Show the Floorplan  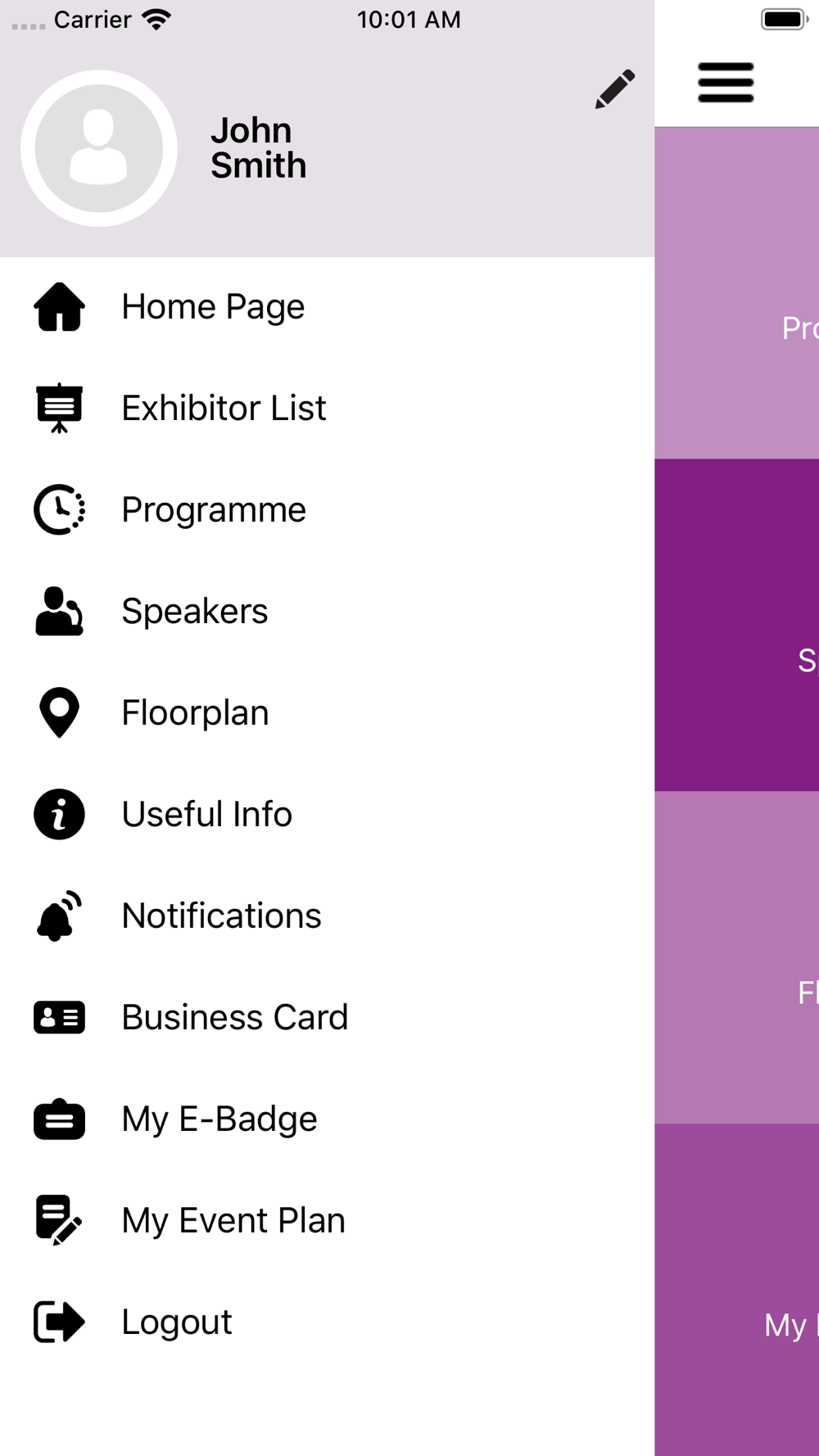coord(328,713)
